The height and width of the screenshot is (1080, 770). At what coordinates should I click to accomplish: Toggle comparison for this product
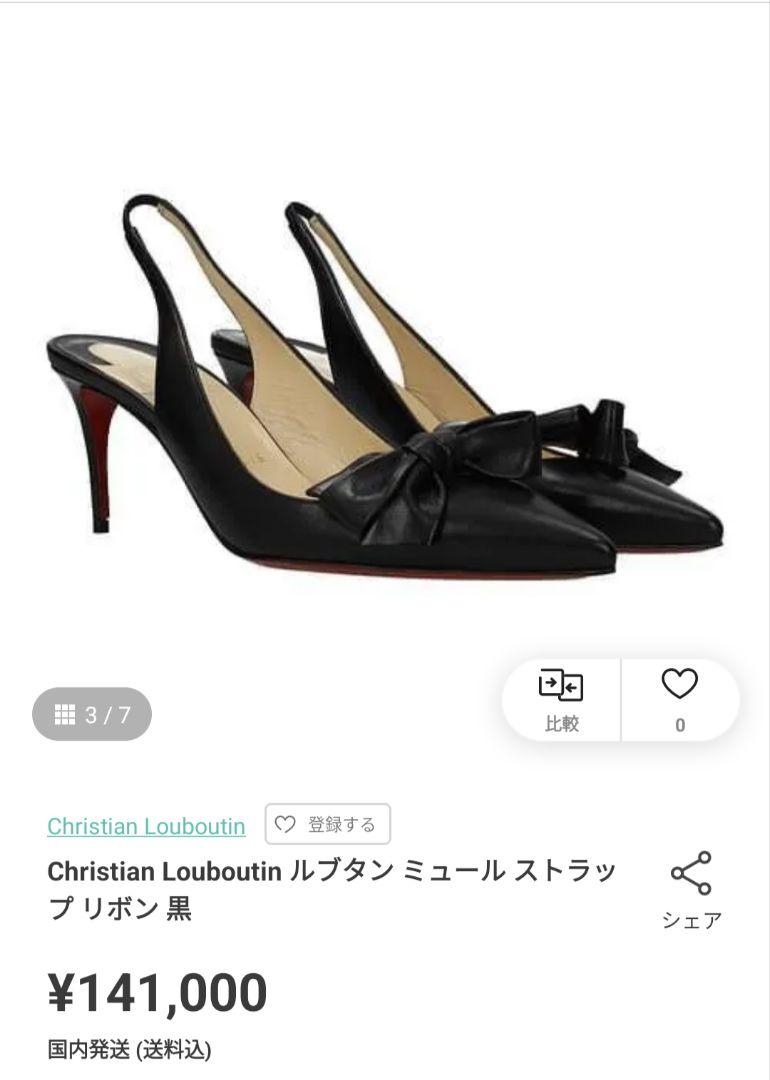point(561,698)
